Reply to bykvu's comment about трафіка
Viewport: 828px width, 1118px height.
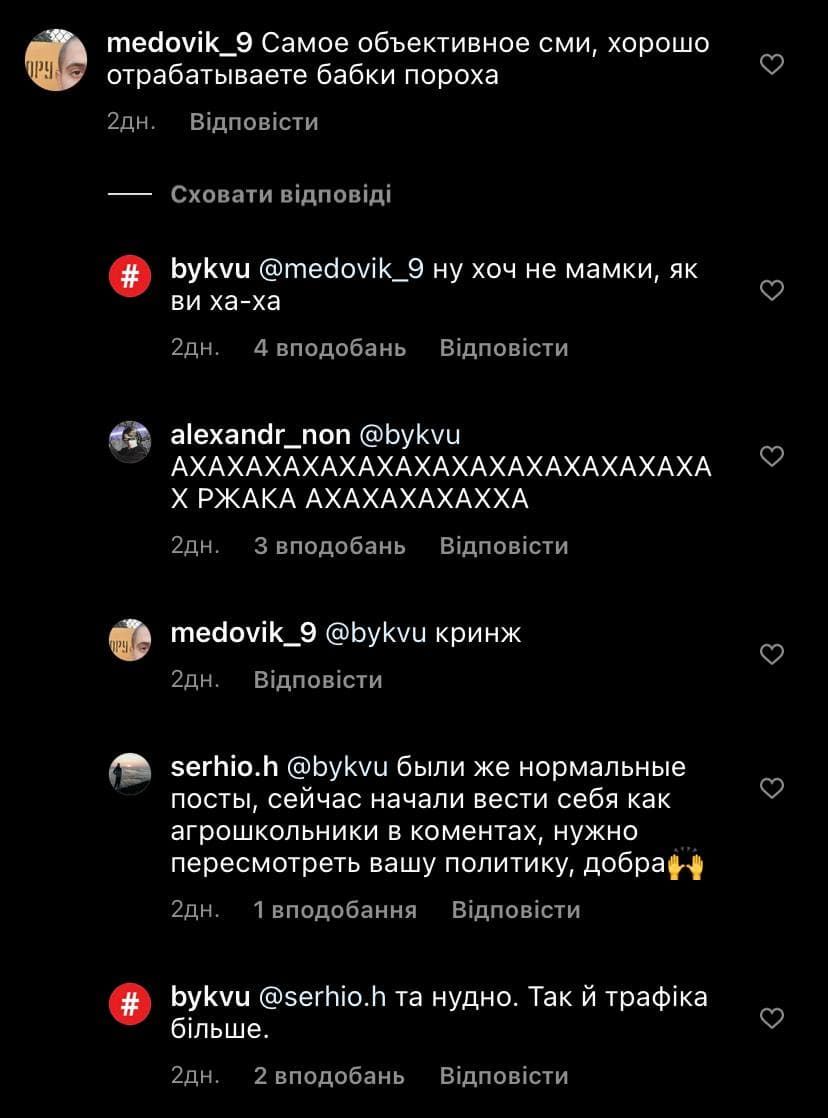pos(503,1076)
